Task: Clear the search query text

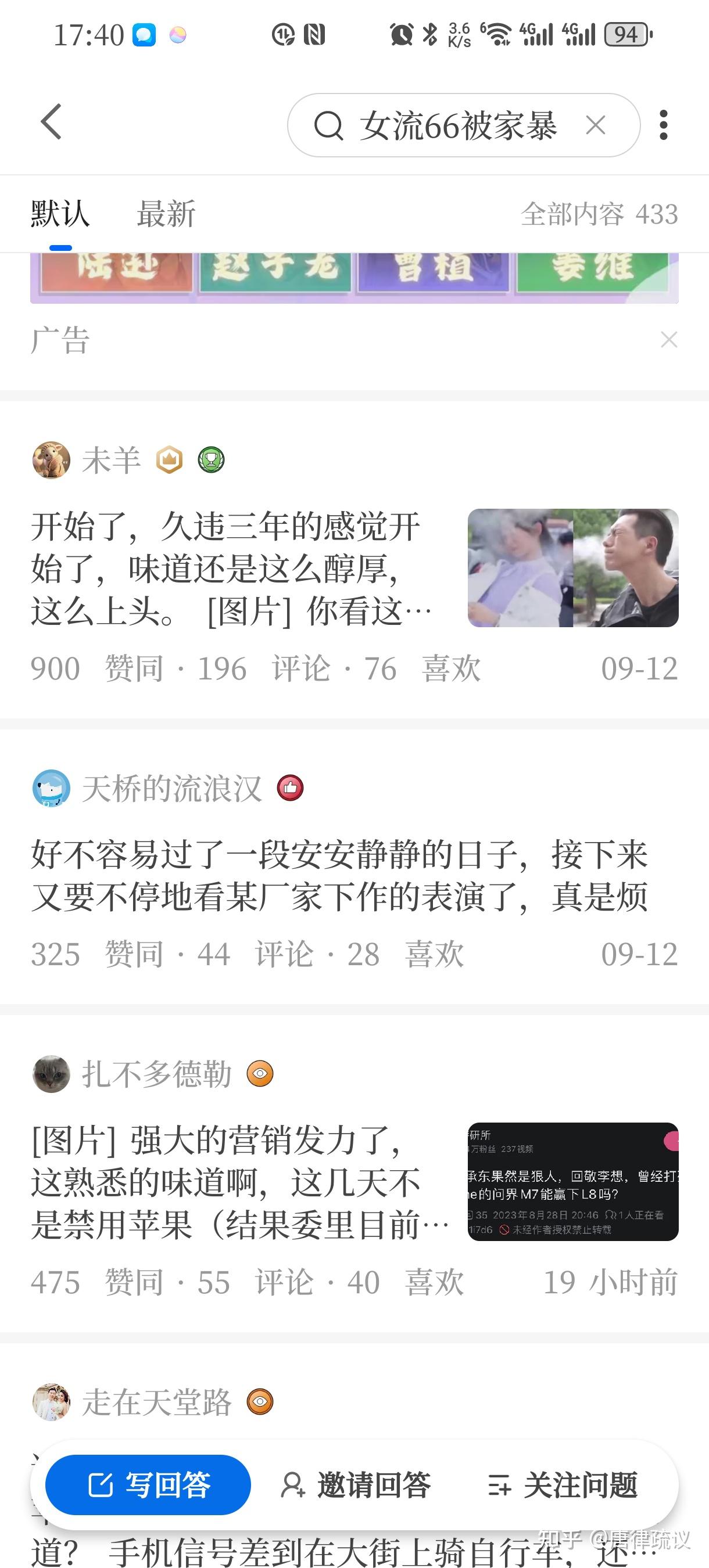Action: point(595,126)
